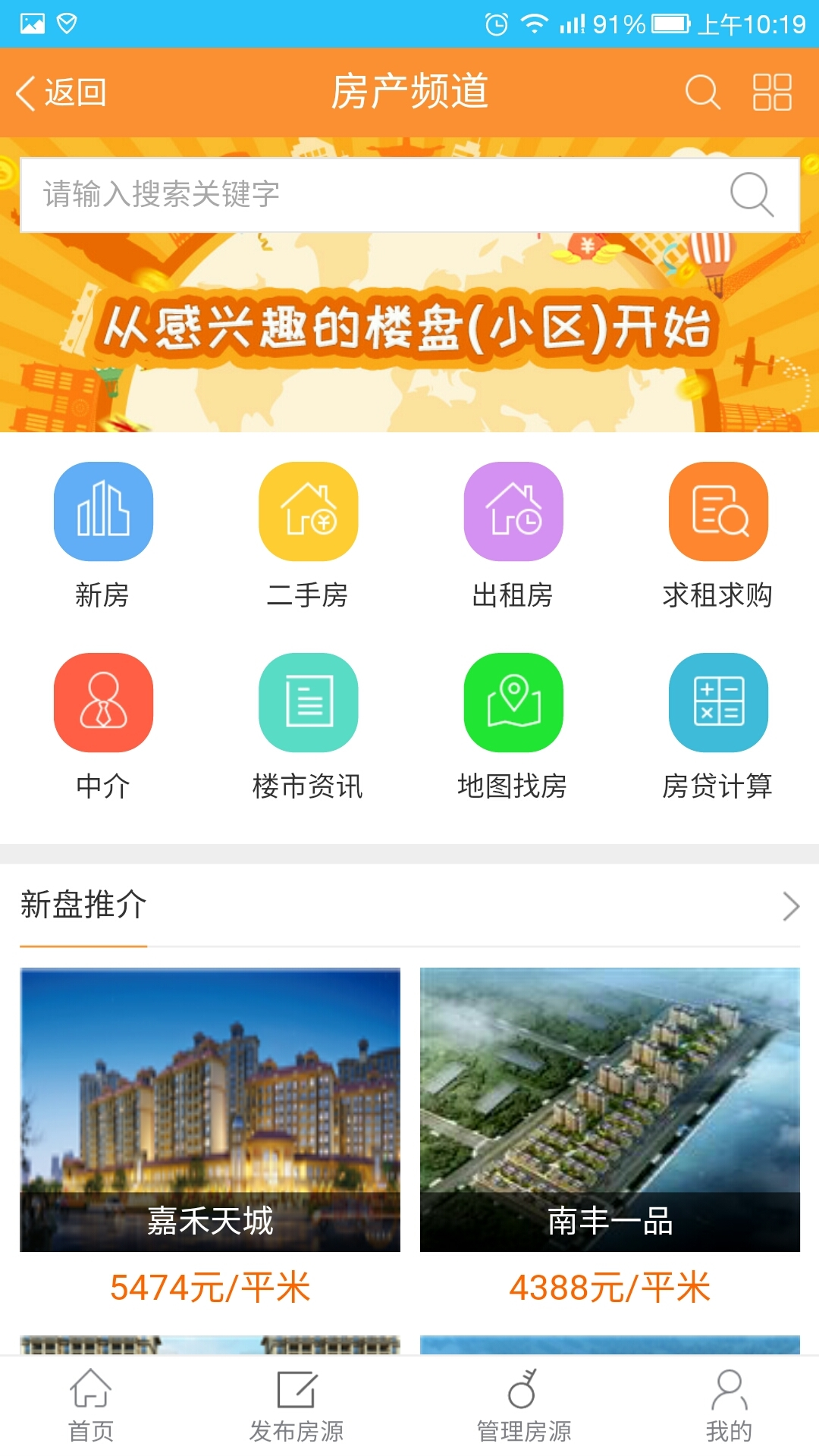Image resolution: width=819 pixels, height=1456 pixels.
Task: Open 地图找房 map-based house search
Action: (x=513, y=703)
